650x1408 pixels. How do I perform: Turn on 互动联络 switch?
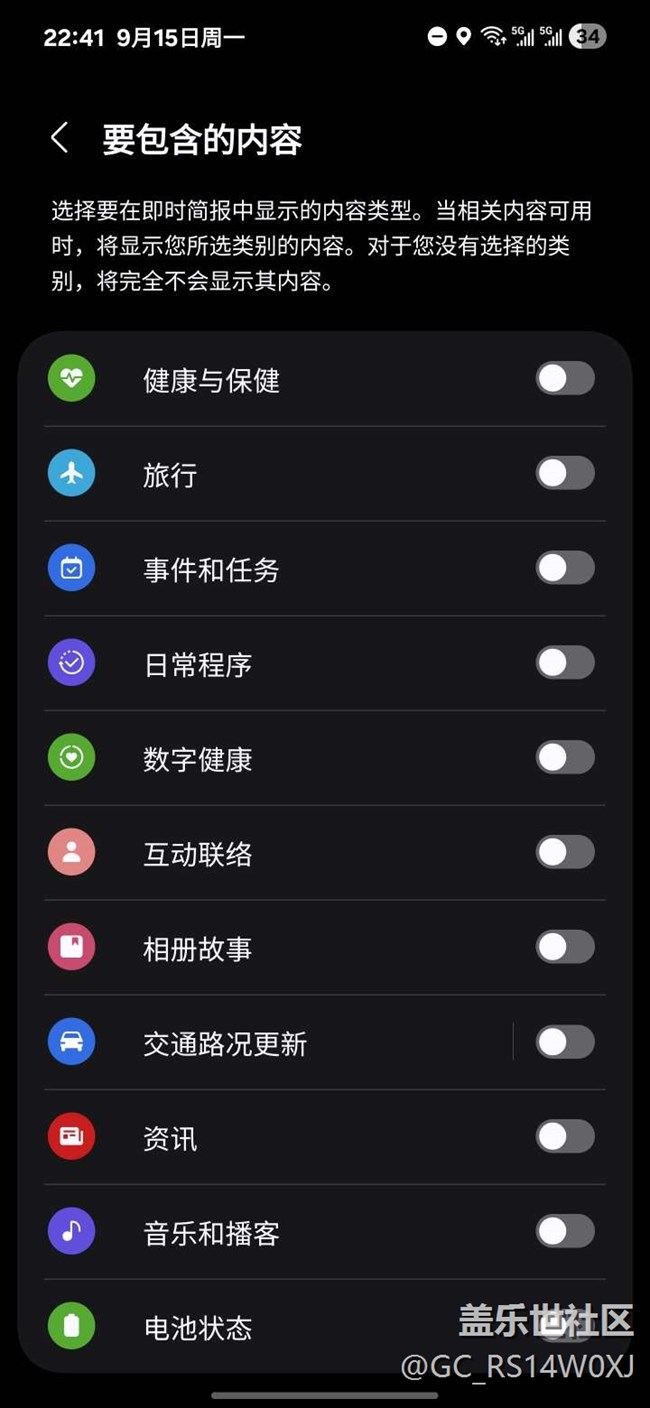coord(565,853)
